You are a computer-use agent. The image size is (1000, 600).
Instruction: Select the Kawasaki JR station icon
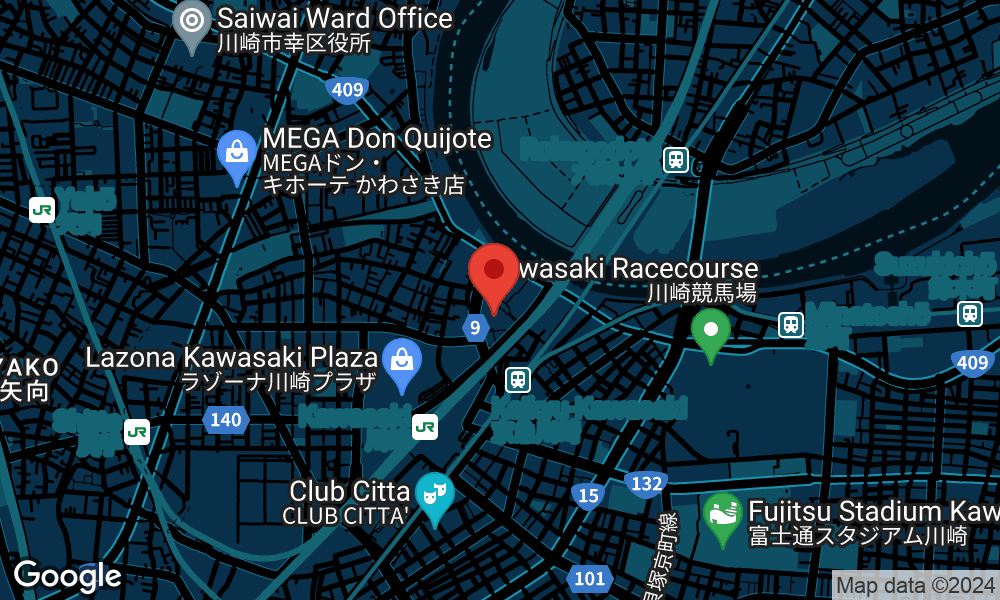click(425, 427)
